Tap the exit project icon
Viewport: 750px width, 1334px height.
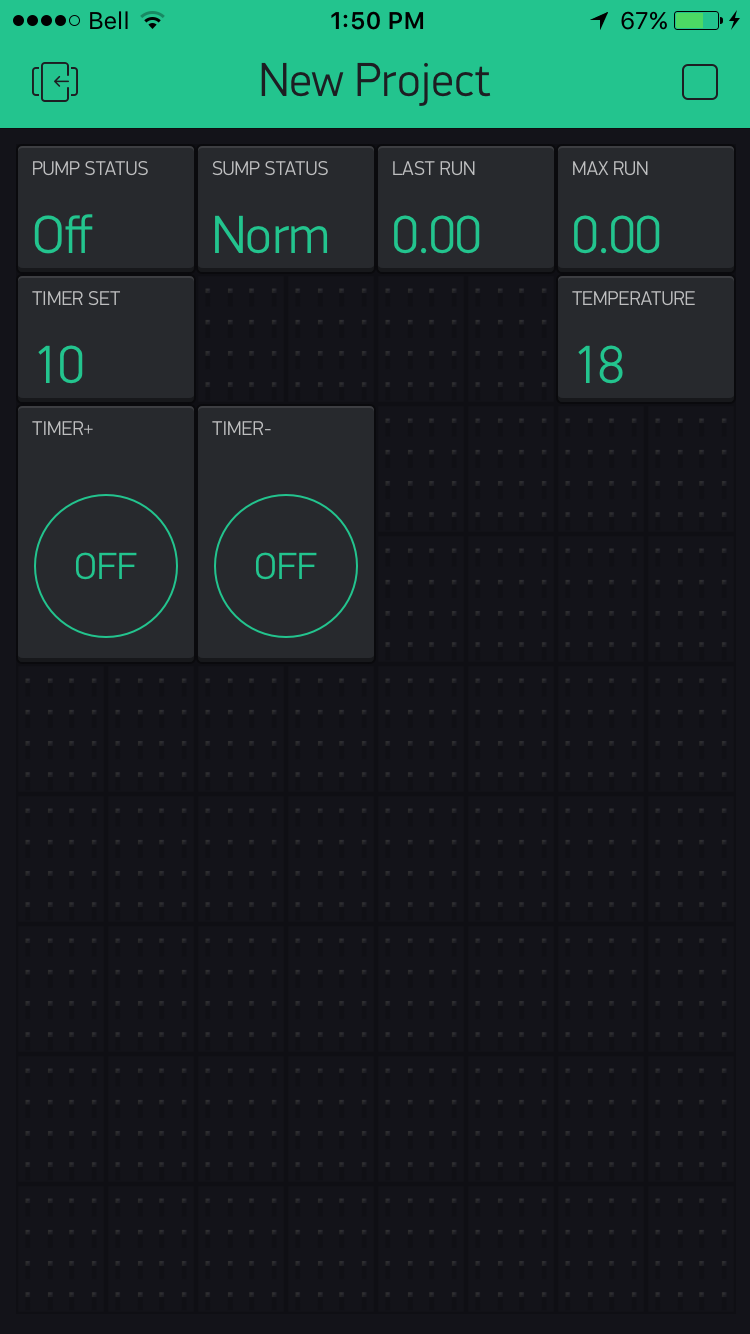coord(55,82)
